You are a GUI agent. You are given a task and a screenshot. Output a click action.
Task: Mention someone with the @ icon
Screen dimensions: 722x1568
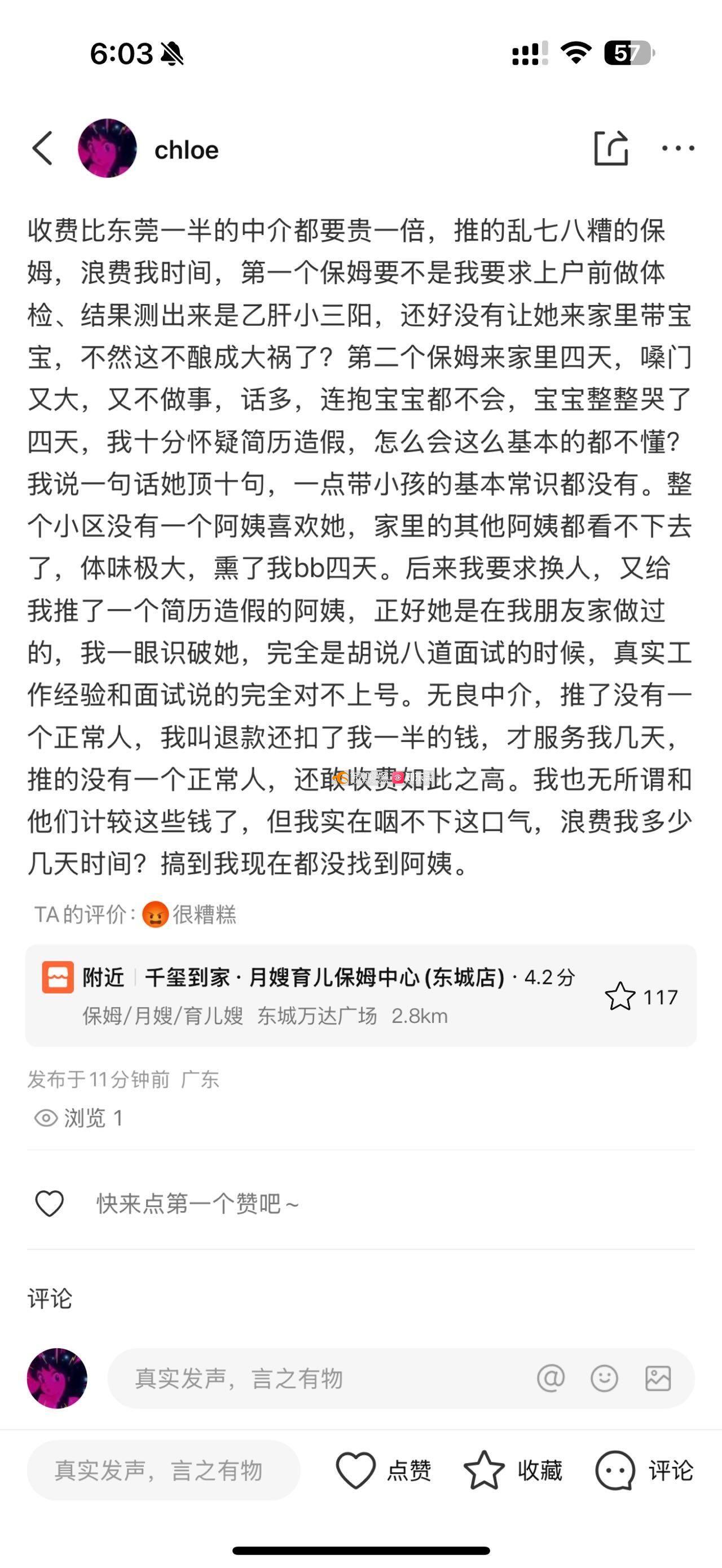click(551, 1378)
